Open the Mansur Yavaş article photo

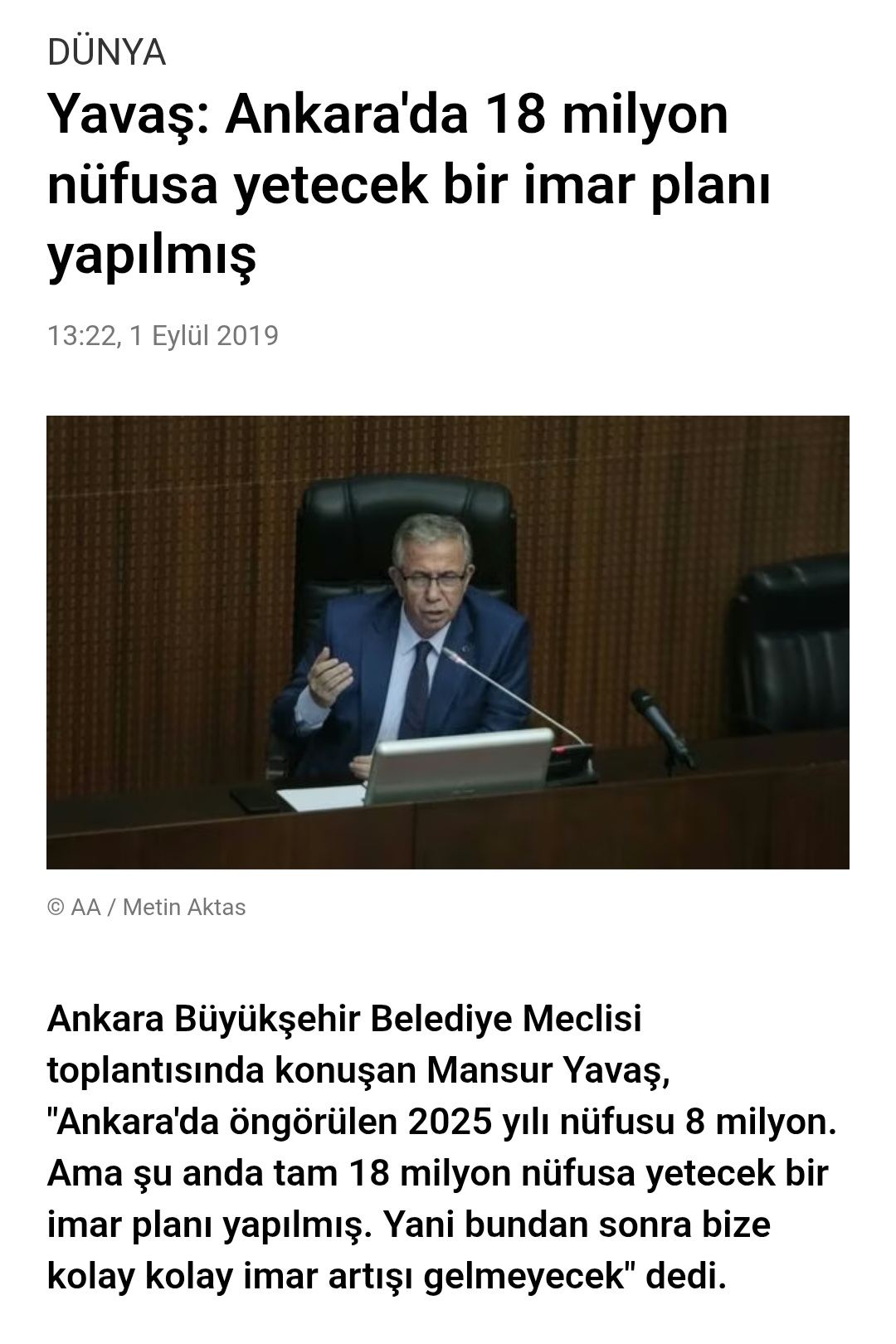tap(448, 641)
